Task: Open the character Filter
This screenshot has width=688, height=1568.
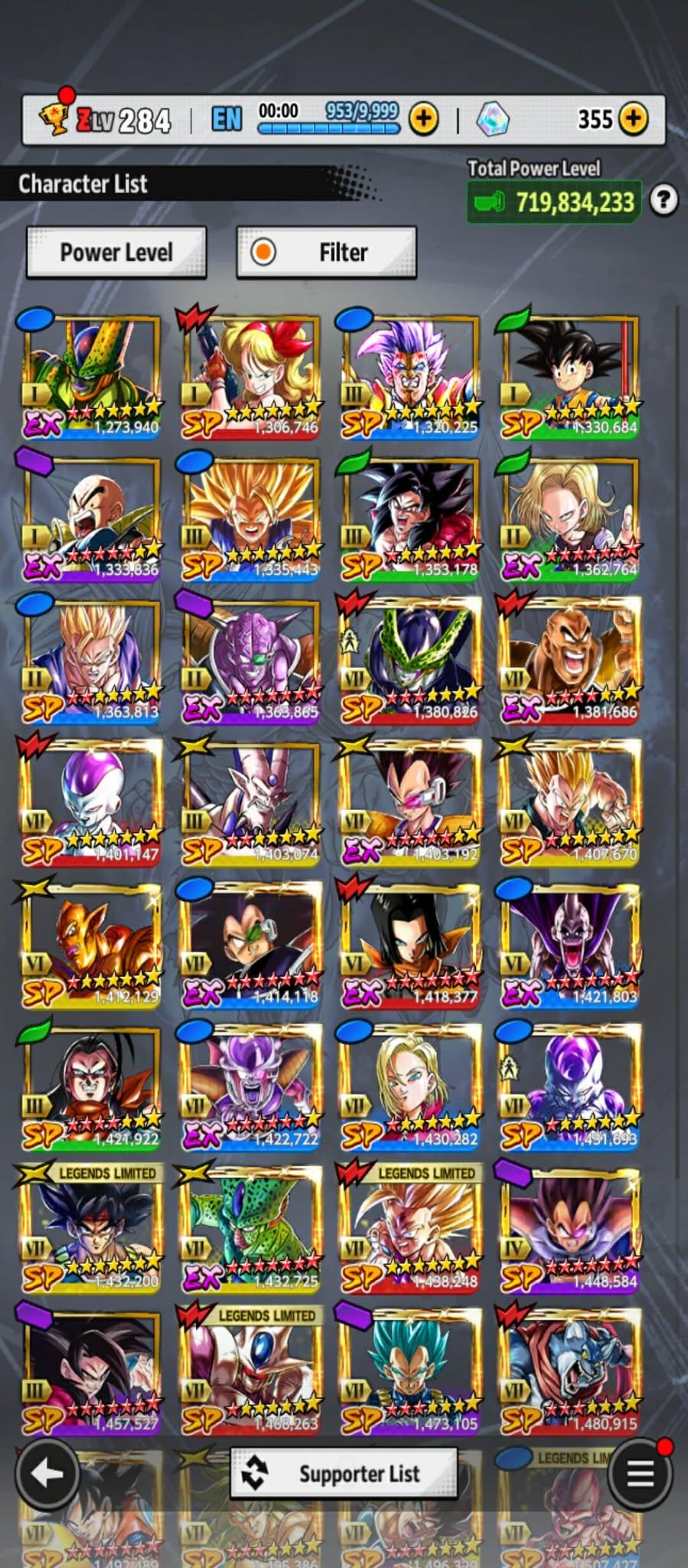Action: click(327, 252)
